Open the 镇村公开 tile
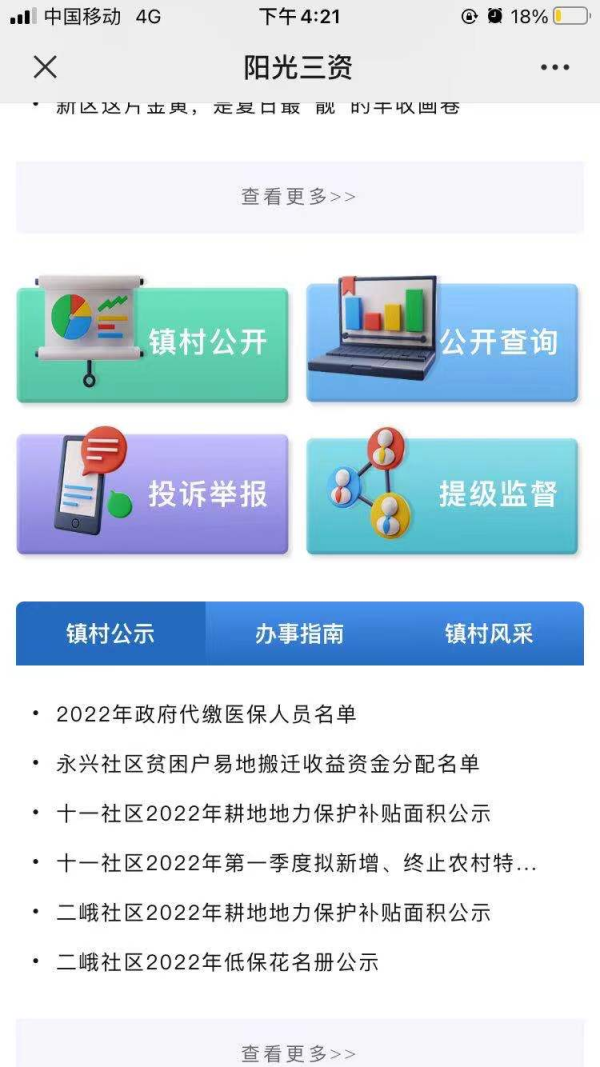 coord(153,343)
